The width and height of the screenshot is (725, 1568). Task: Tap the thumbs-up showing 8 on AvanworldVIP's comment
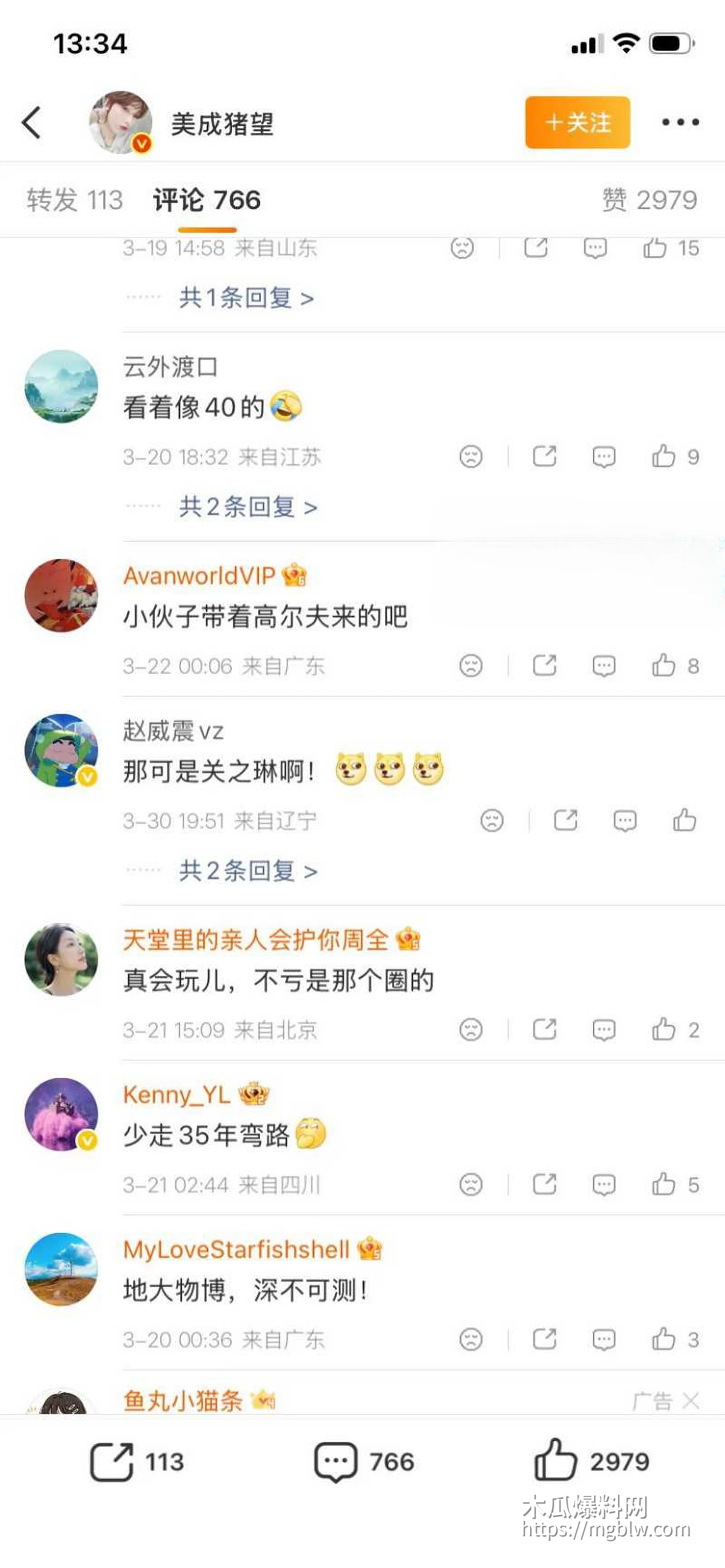point(665,666)
